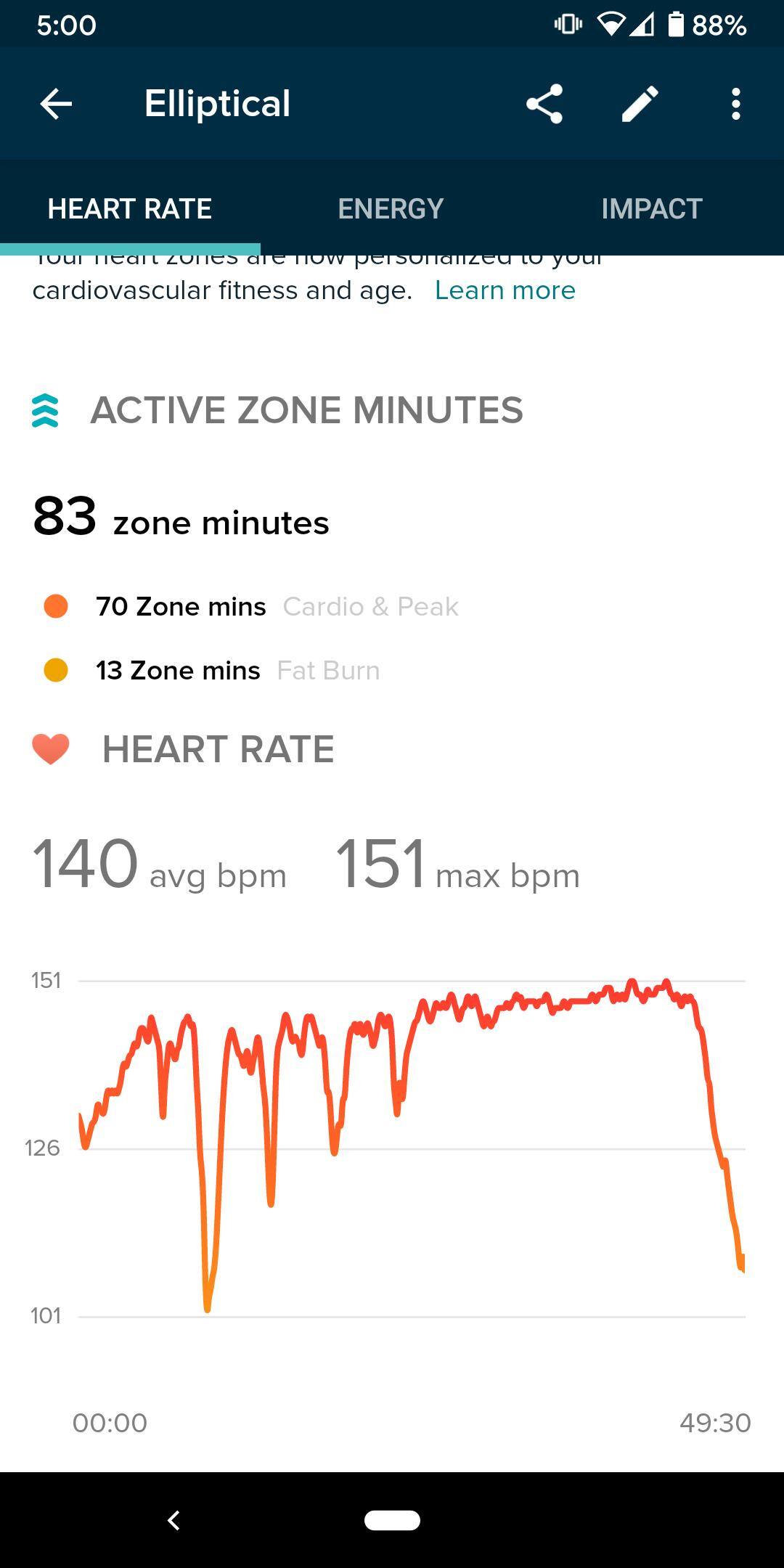Go back using the arrow
The width and height of the screenshot is (784, 1568).
tap(56, 104)
